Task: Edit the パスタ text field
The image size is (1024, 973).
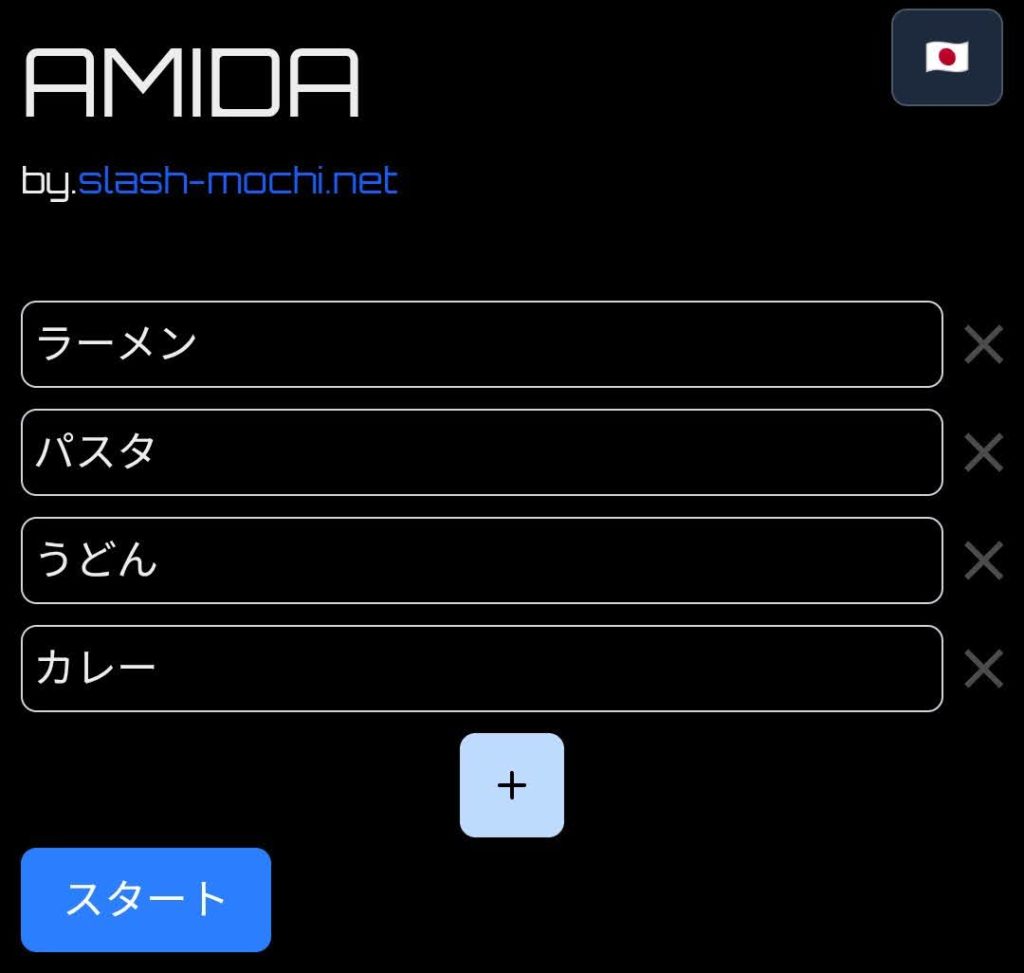Action: (481, 452)
